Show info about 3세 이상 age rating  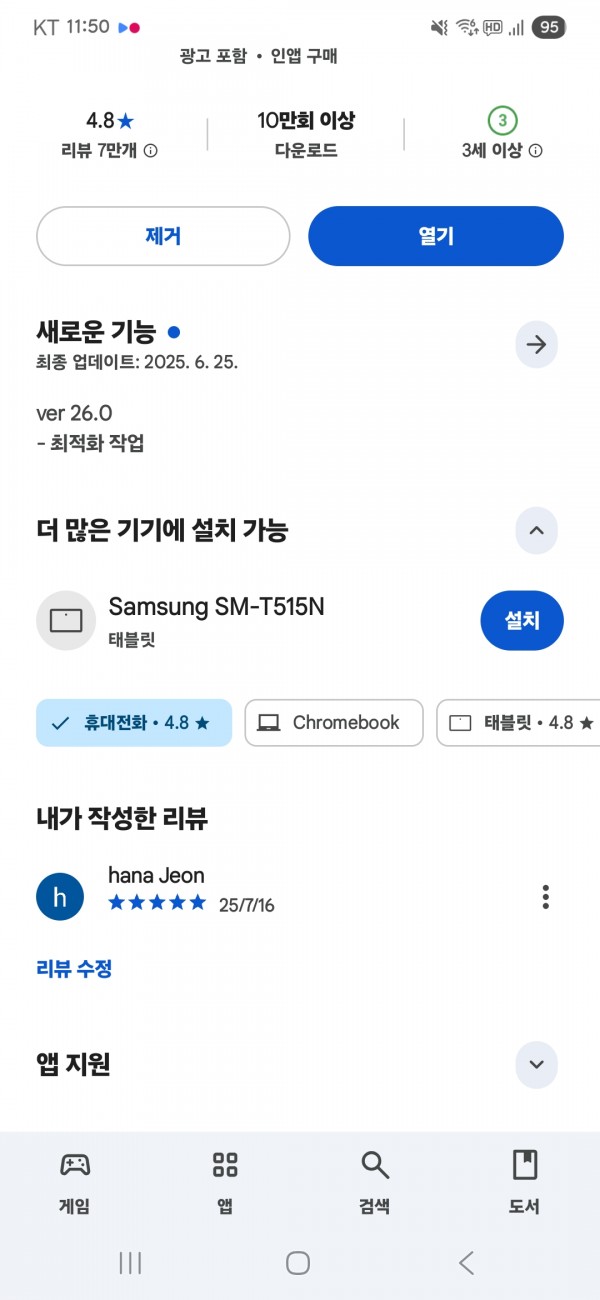pos(535,151)
